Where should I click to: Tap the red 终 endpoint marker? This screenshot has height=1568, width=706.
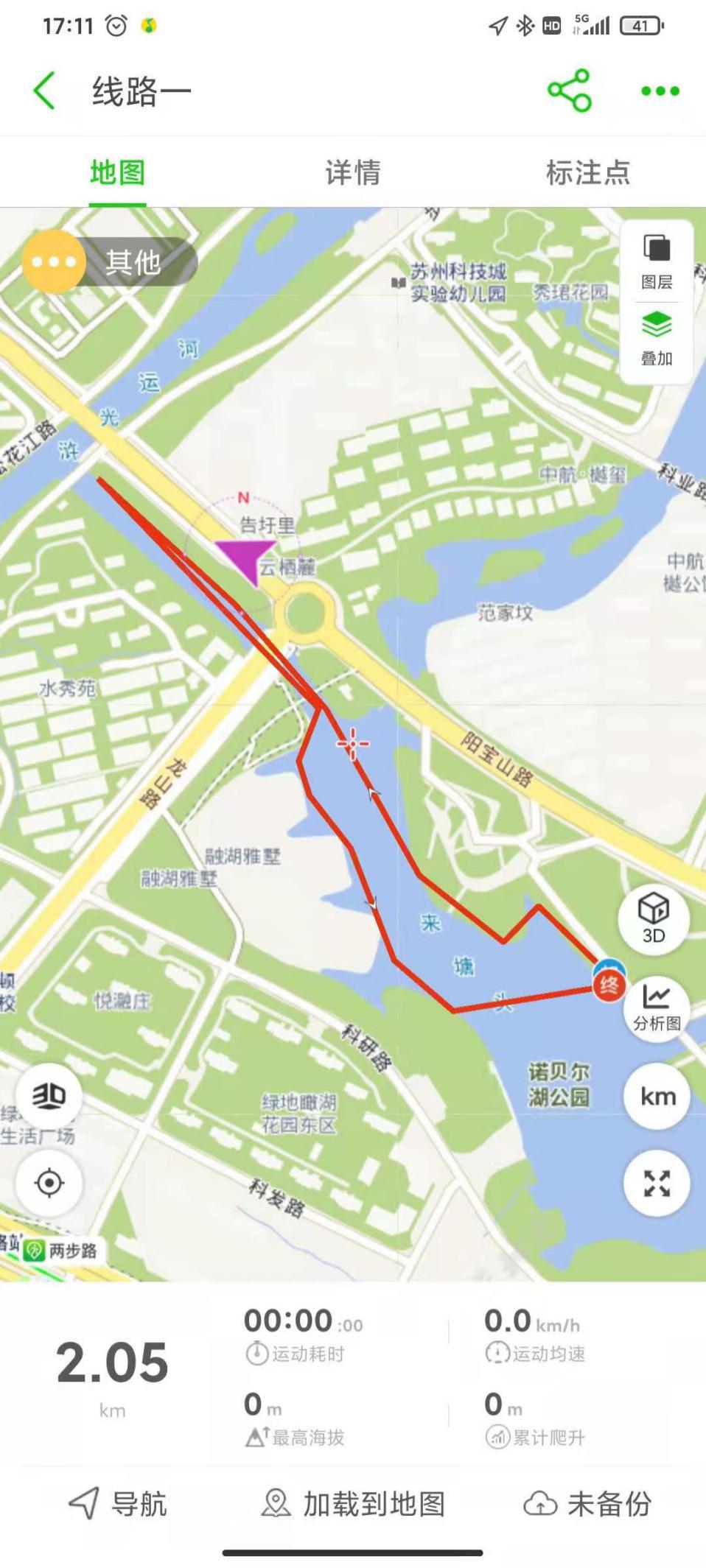coord(609,985)
